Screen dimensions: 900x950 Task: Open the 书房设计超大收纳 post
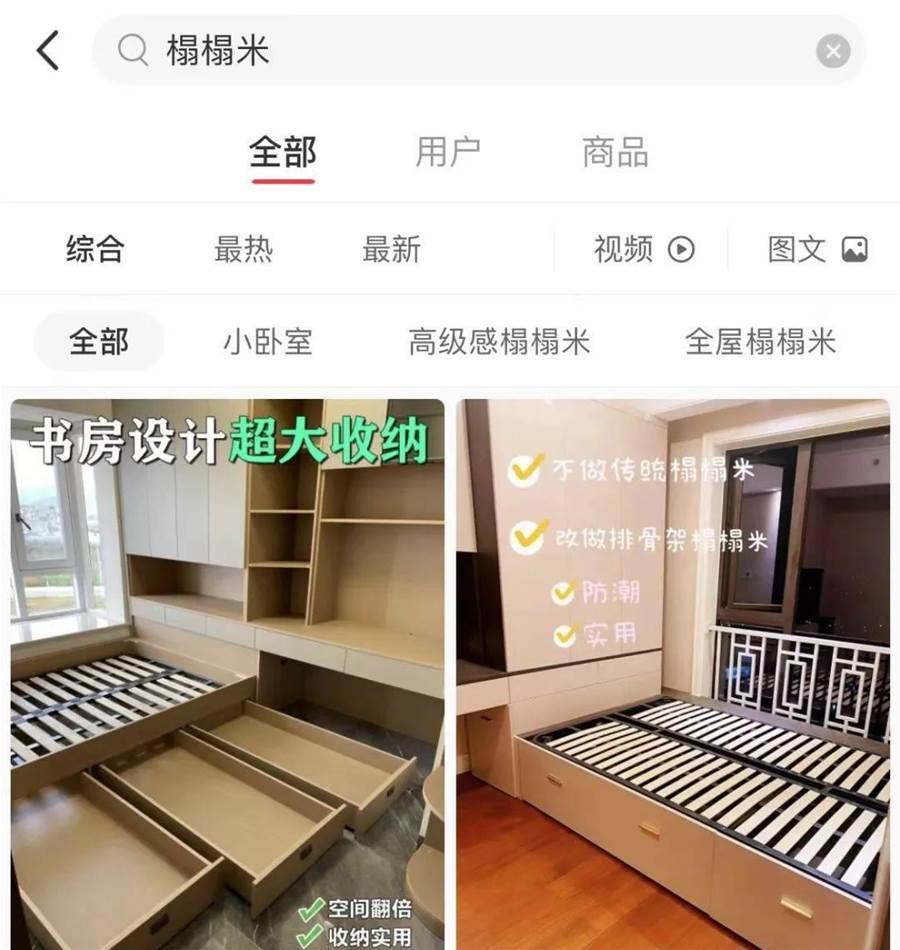227,670
